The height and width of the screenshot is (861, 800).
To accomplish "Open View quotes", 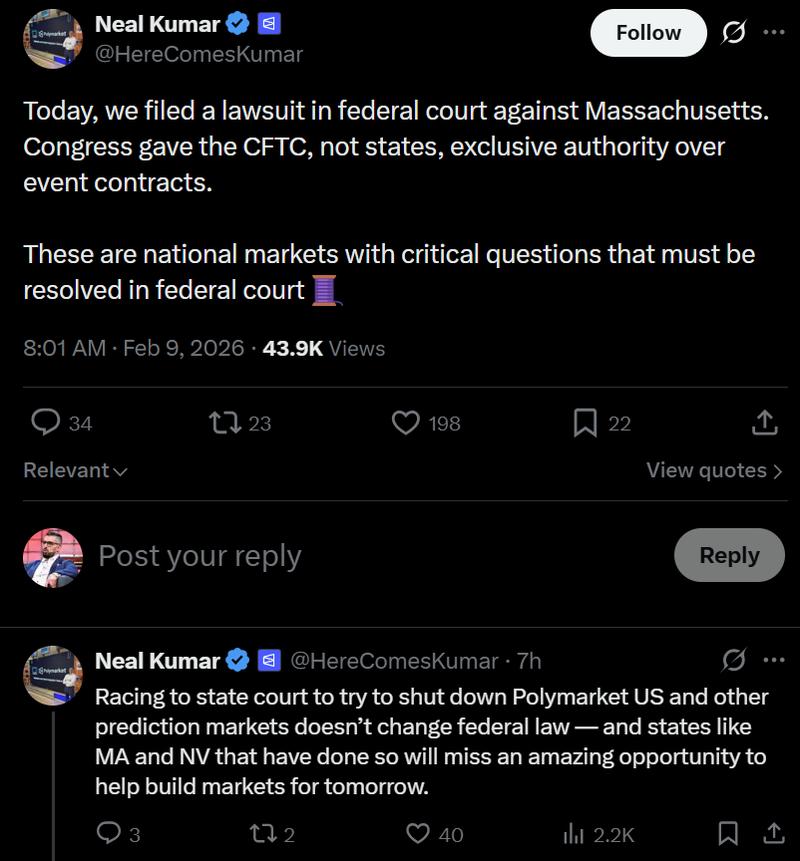I will (x=714, y=470).
